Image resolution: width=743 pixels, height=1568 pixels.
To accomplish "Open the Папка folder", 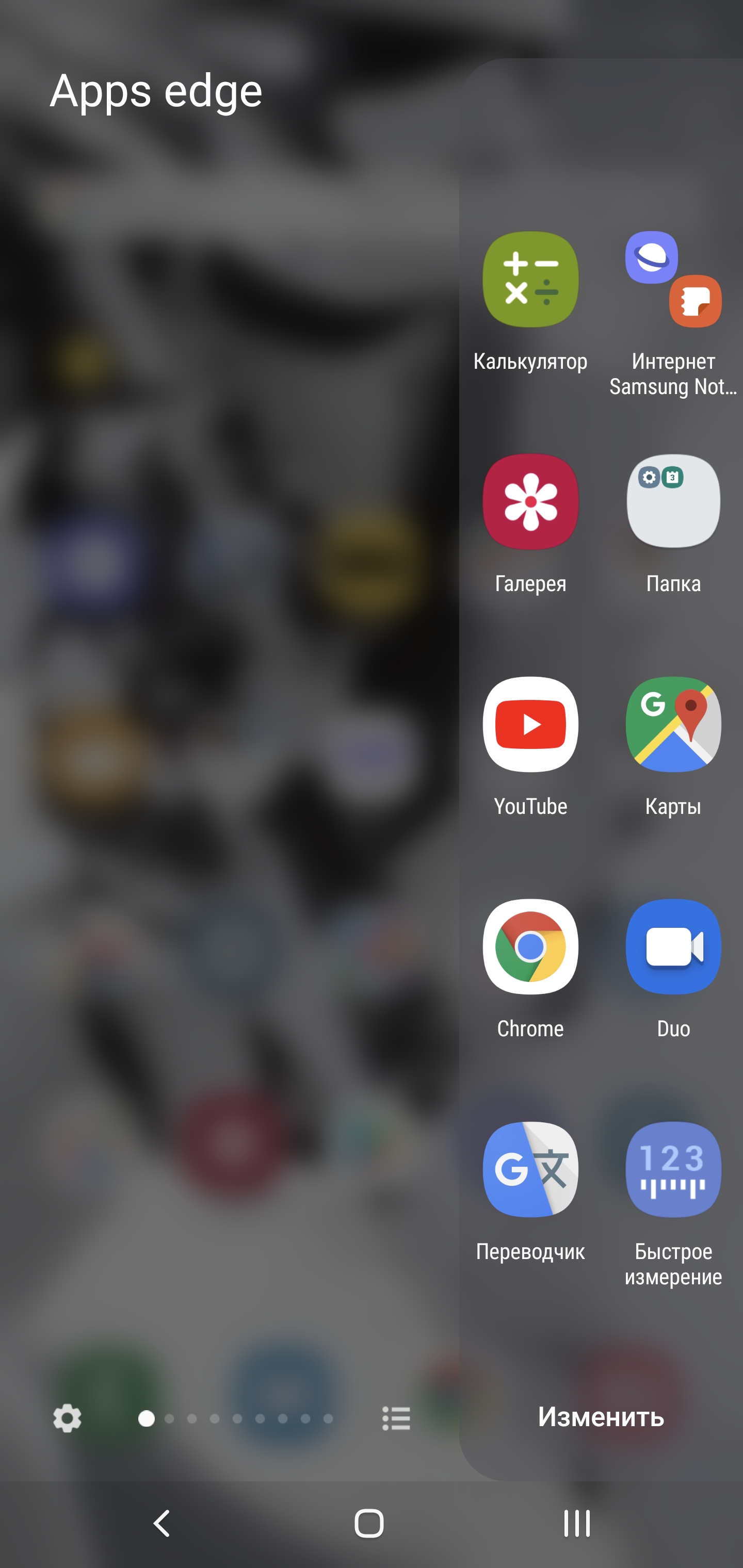I will (673, 501).
